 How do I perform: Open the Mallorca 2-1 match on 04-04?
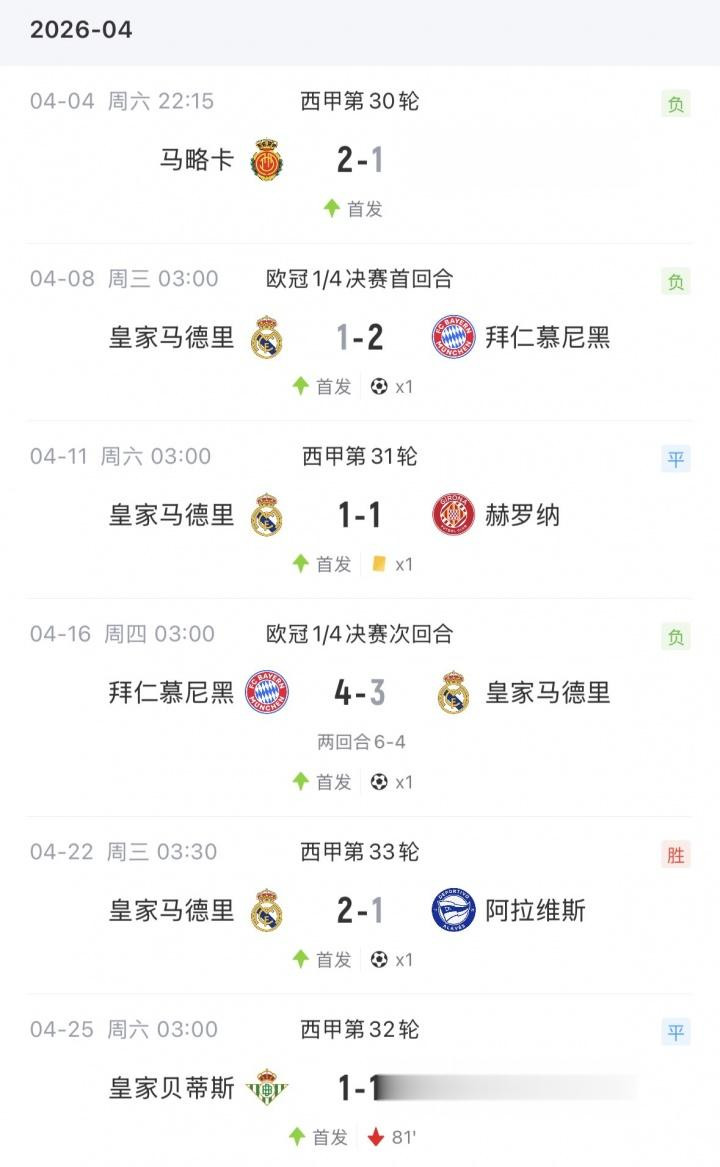click(360, 159)
